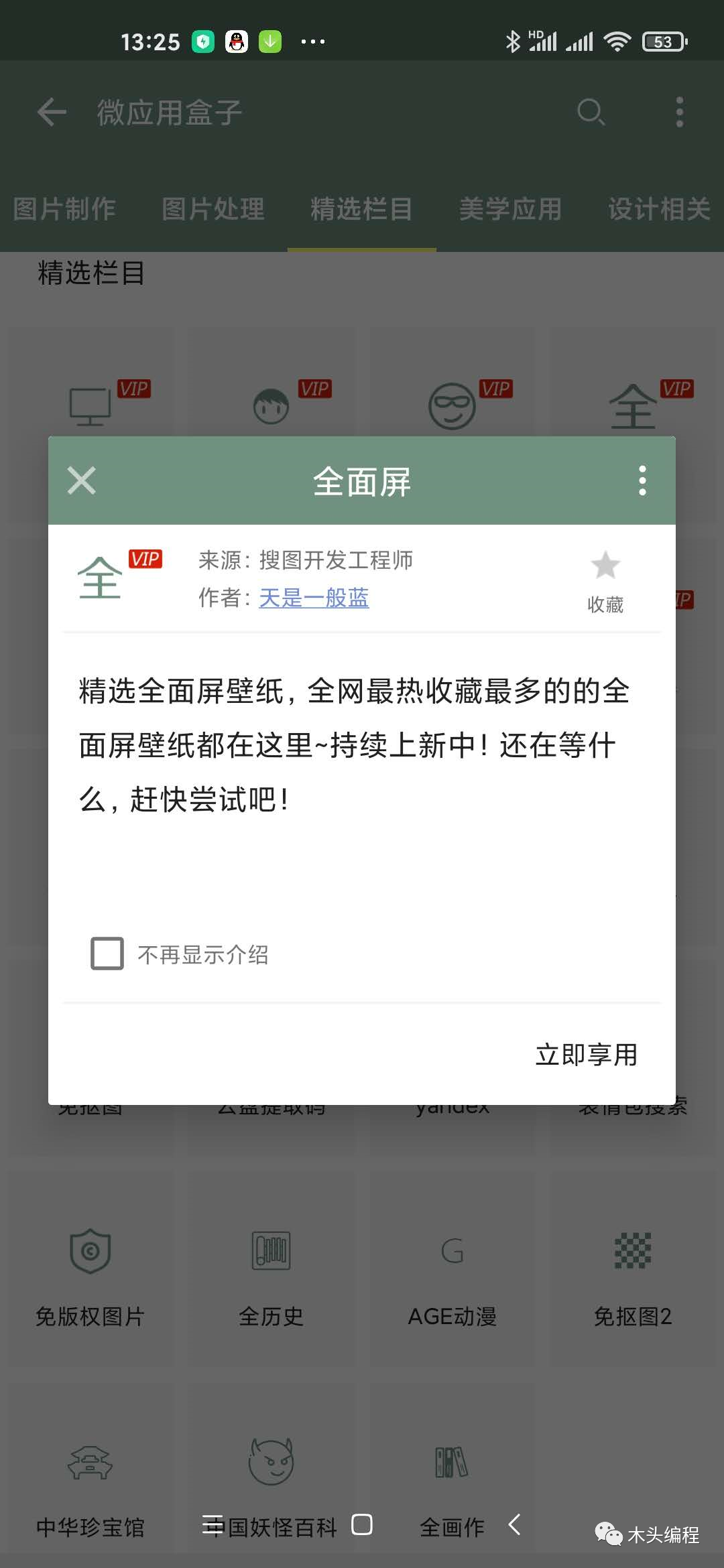Close the 全面屏 dialog
Screen dimensions: 724x1568
(82, 480)
